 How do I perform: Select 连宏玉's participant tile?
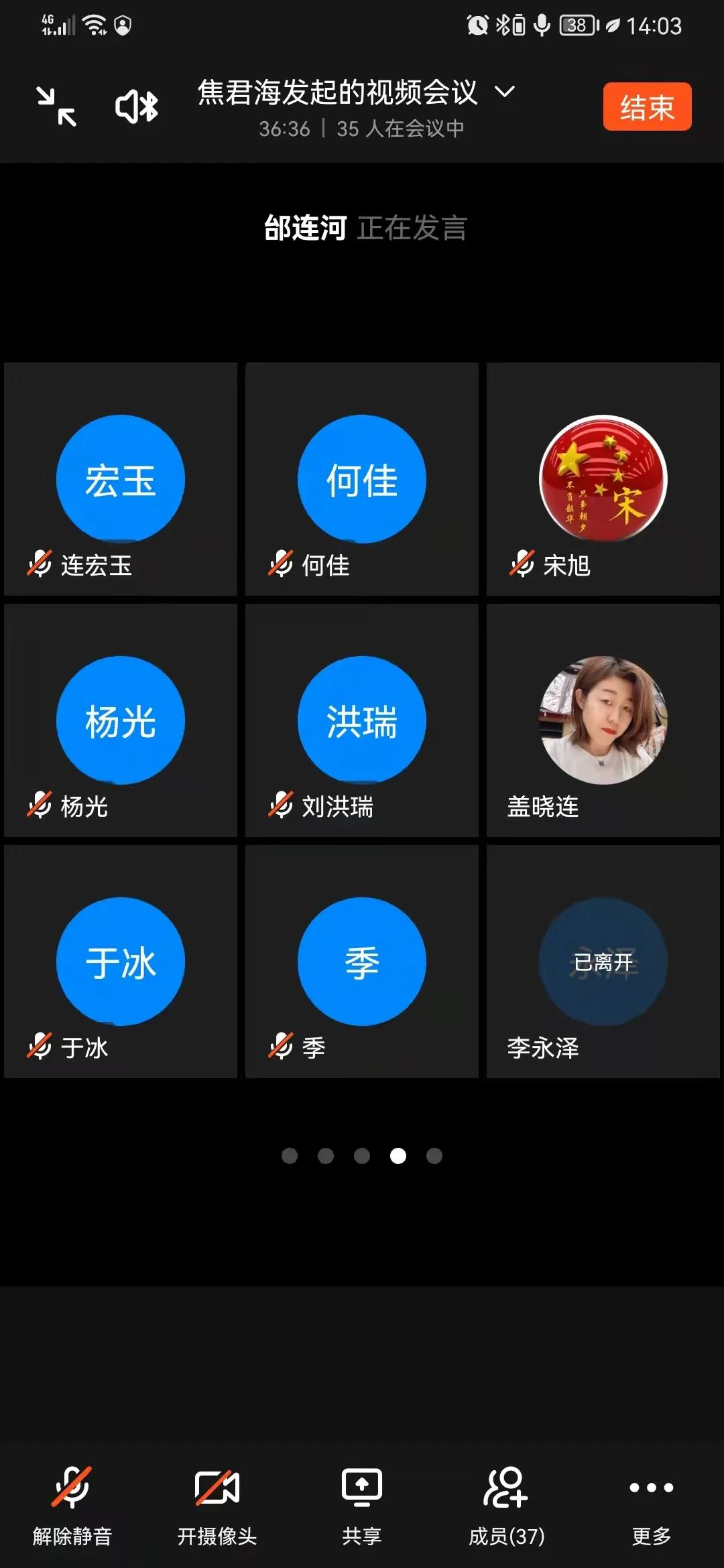(x=121, y=479)
